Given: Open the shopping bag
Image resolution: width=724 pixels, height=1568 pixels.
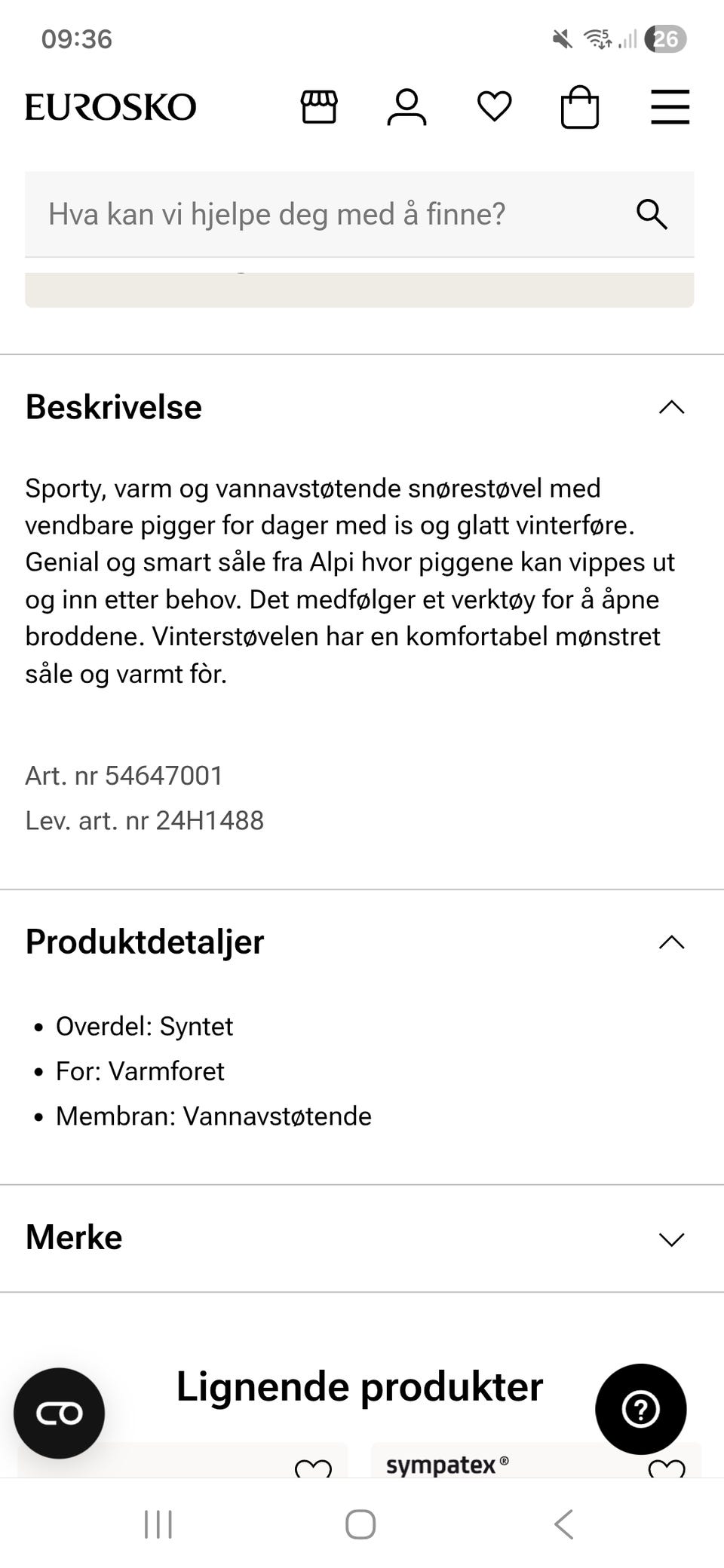Looking at the screenshot, I should click(x=581, y=107).
